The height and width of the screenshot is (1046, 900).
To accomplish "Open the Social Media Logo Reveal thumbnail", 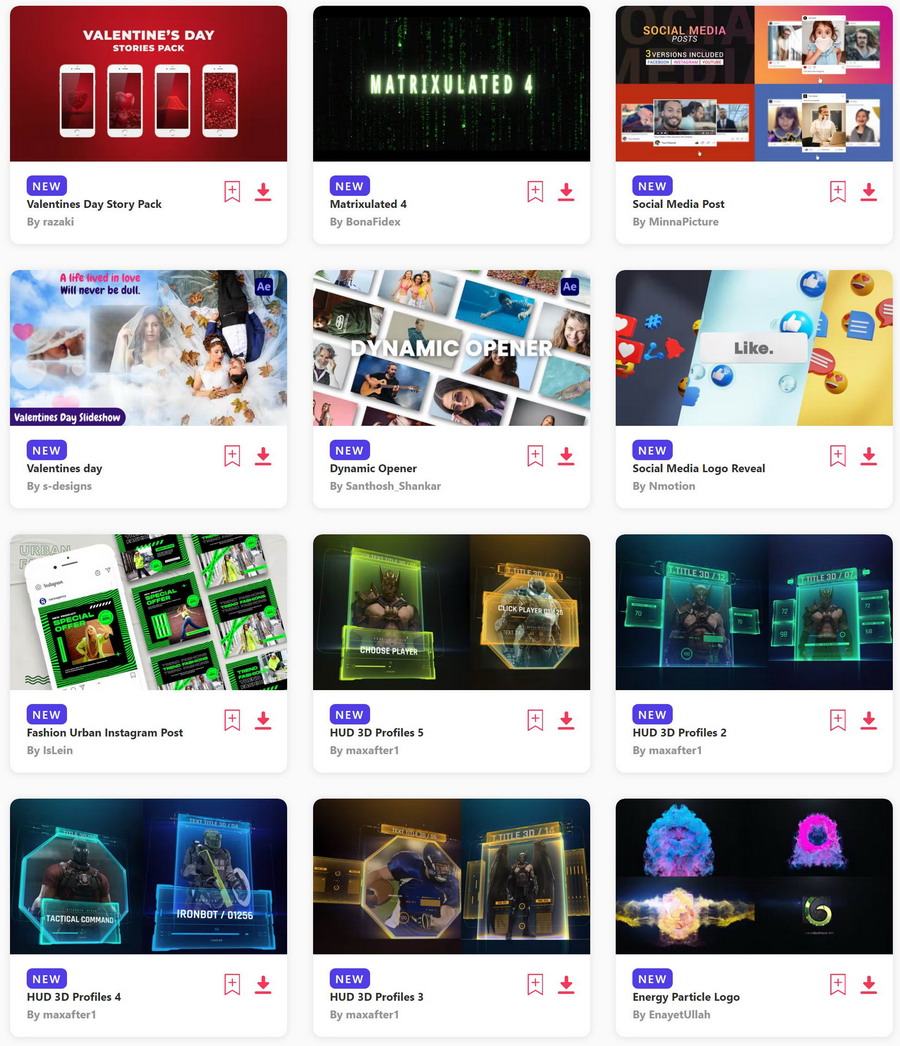I will pos(754,348).
